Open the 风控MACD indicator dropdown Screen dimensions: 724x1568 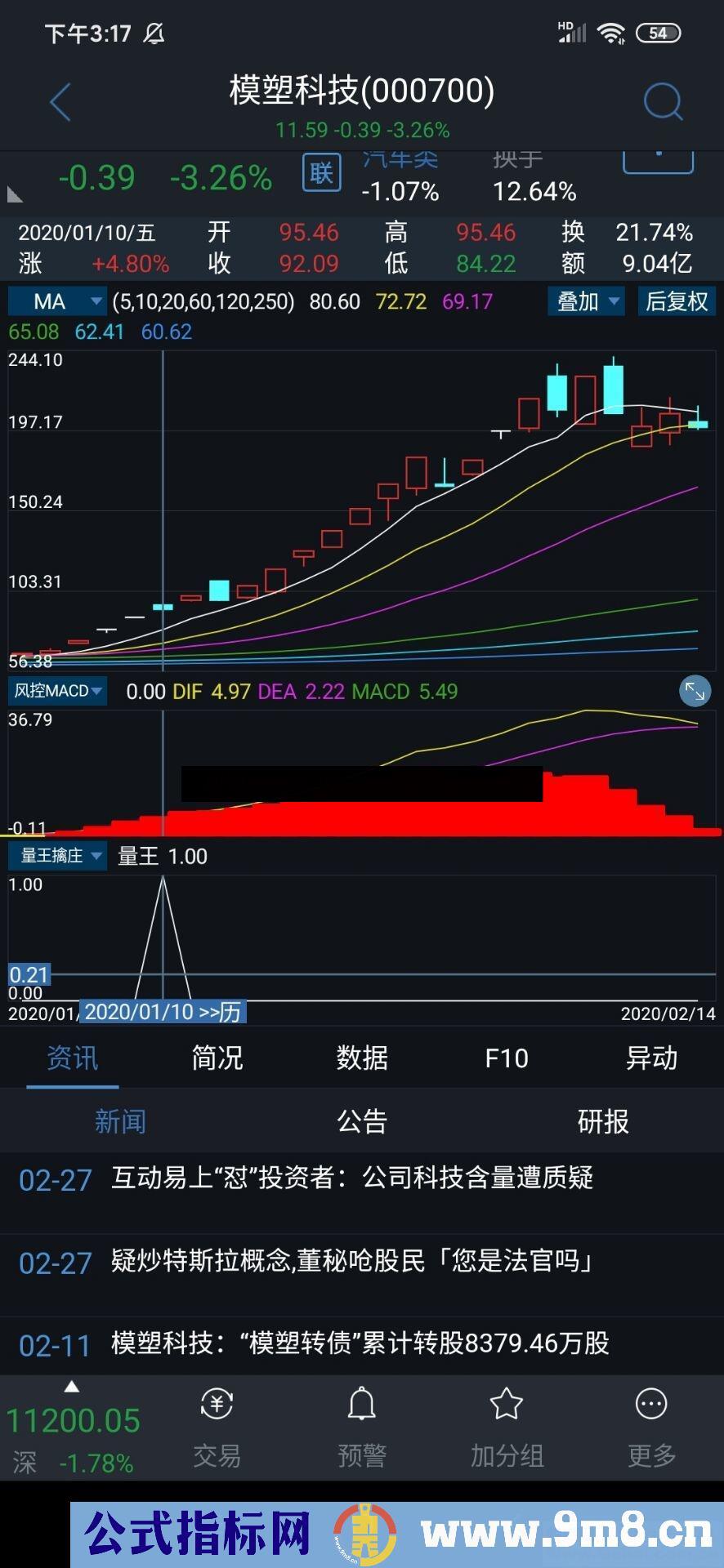(x=57, y=691)
